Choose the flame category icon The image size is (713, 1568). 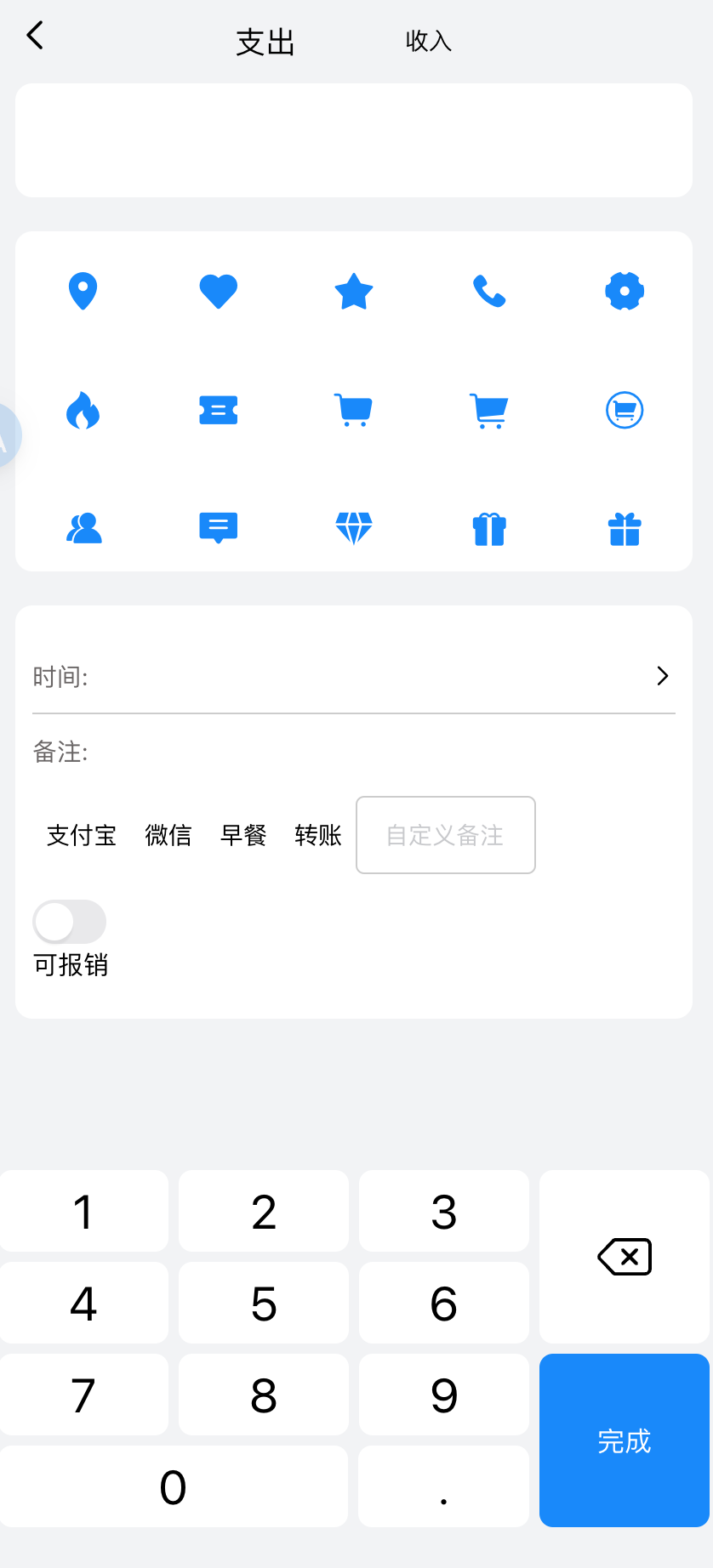[x=83, y=411]
